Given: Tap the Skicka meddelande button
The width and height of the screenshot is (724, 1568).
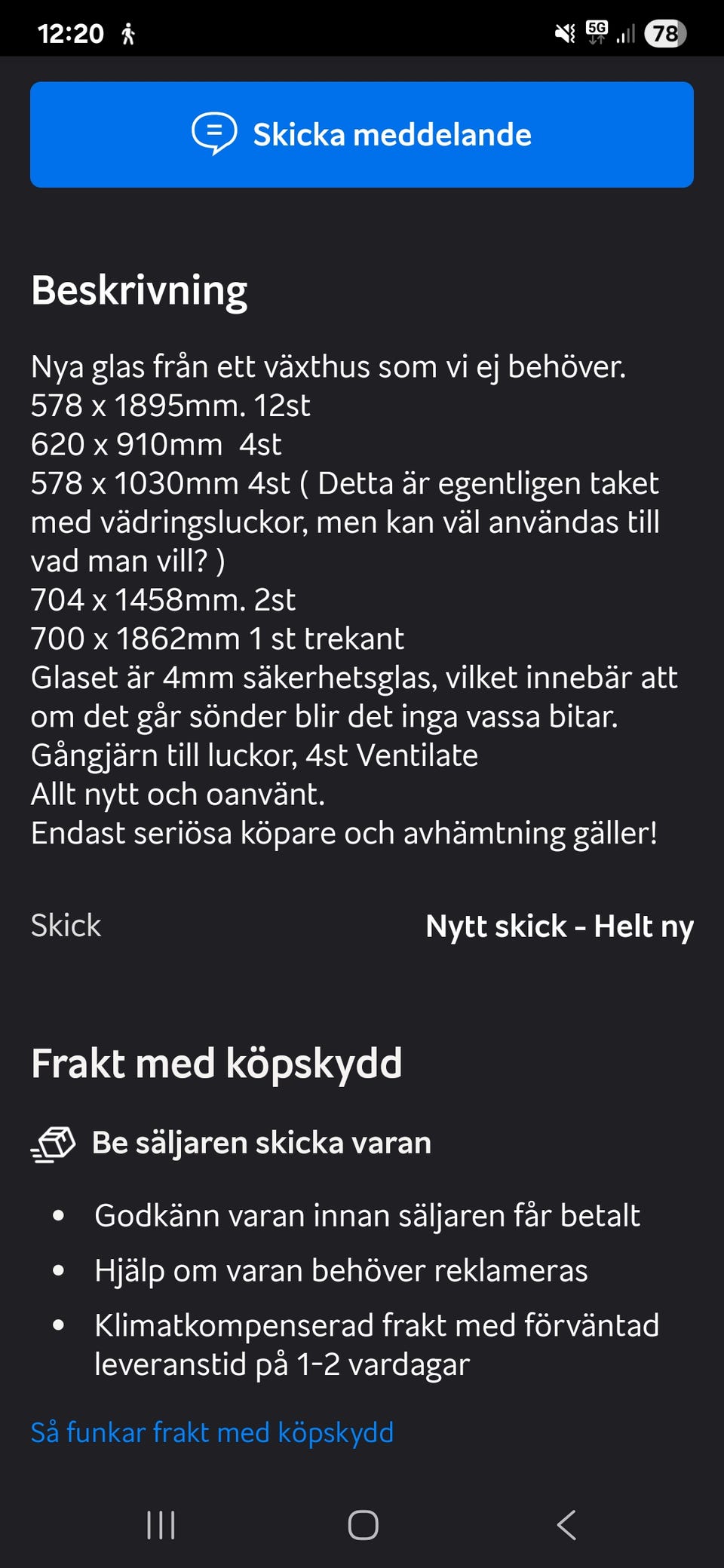Looking at the screenshot, I should click(362, 134).
